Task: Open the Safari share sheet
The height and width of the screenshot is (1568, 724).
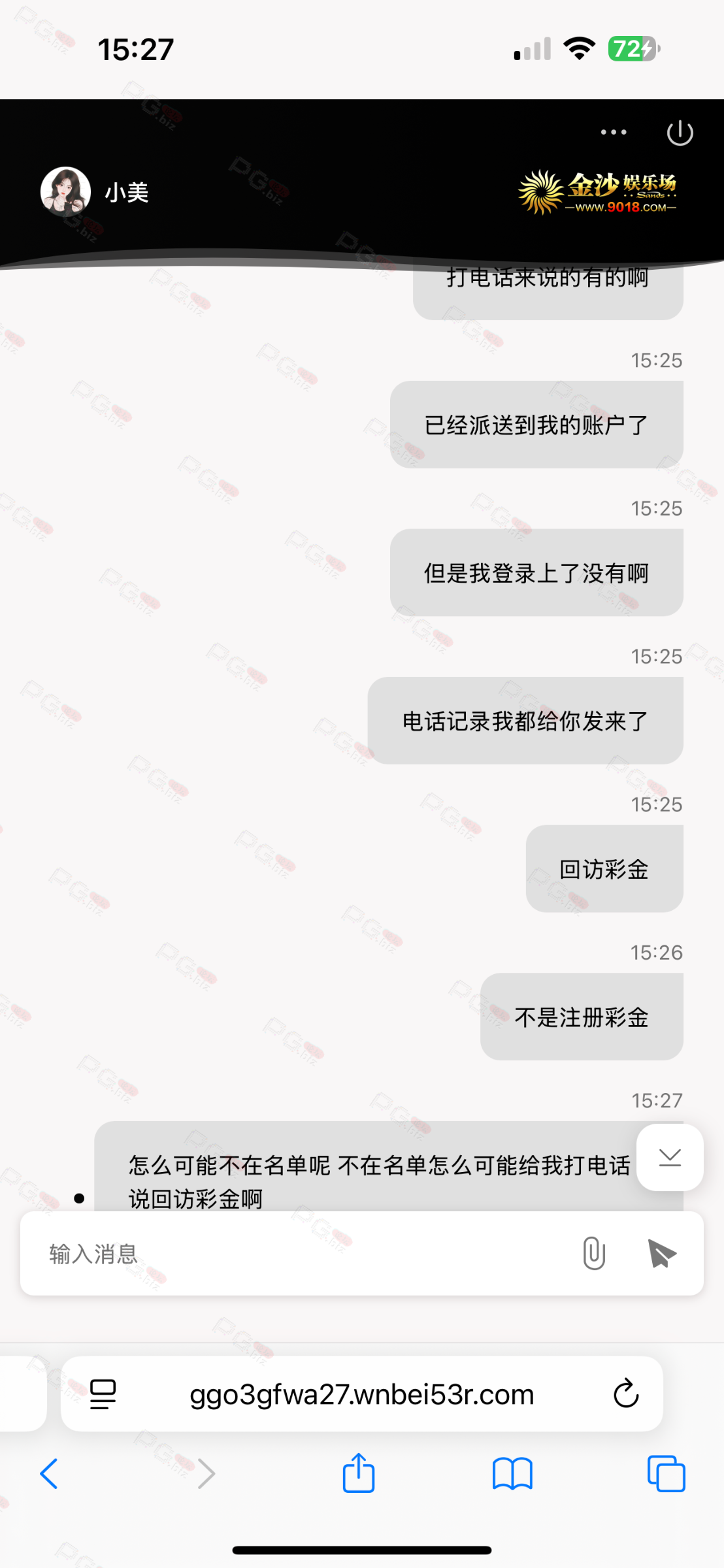Action: pos(359,1473)
